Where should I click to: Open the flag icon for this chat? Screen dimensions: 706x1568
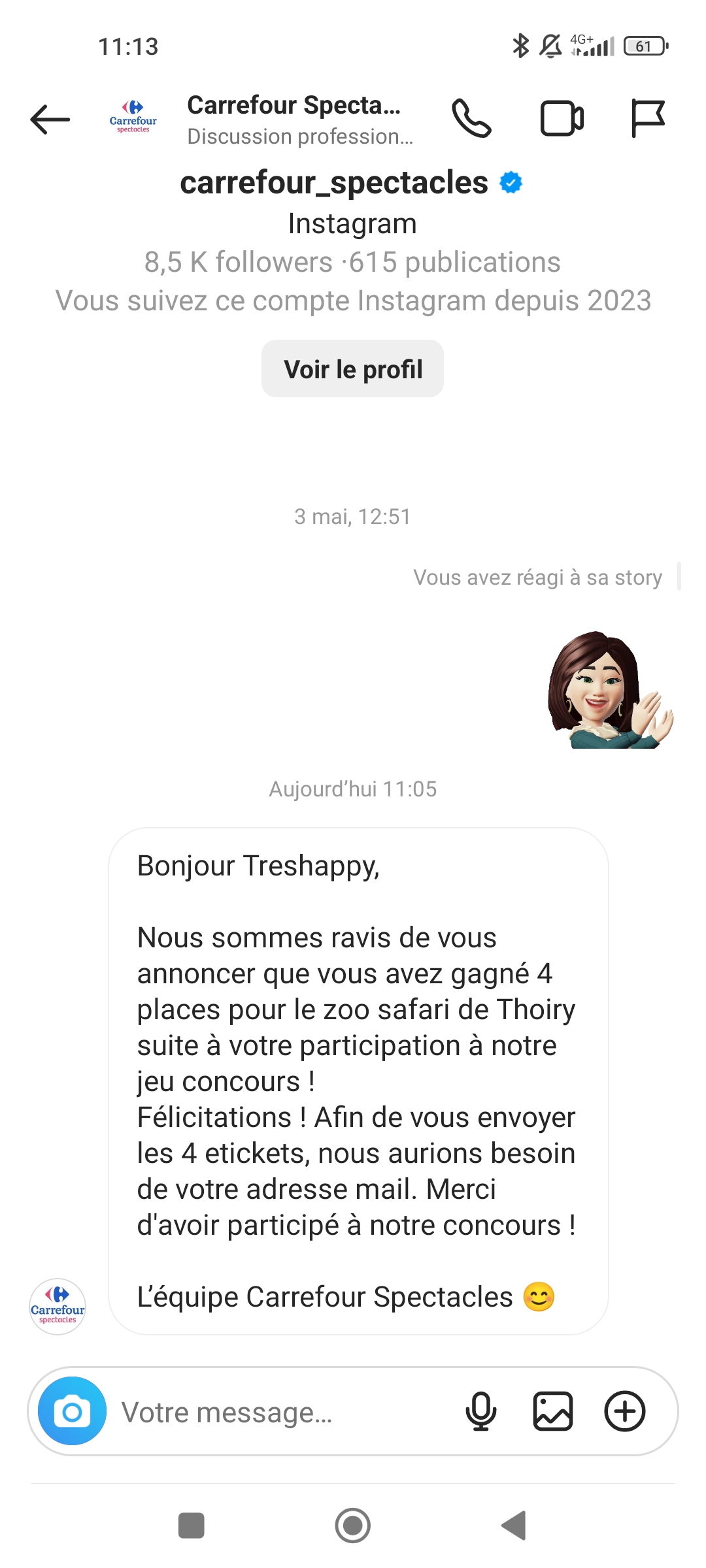647,119
